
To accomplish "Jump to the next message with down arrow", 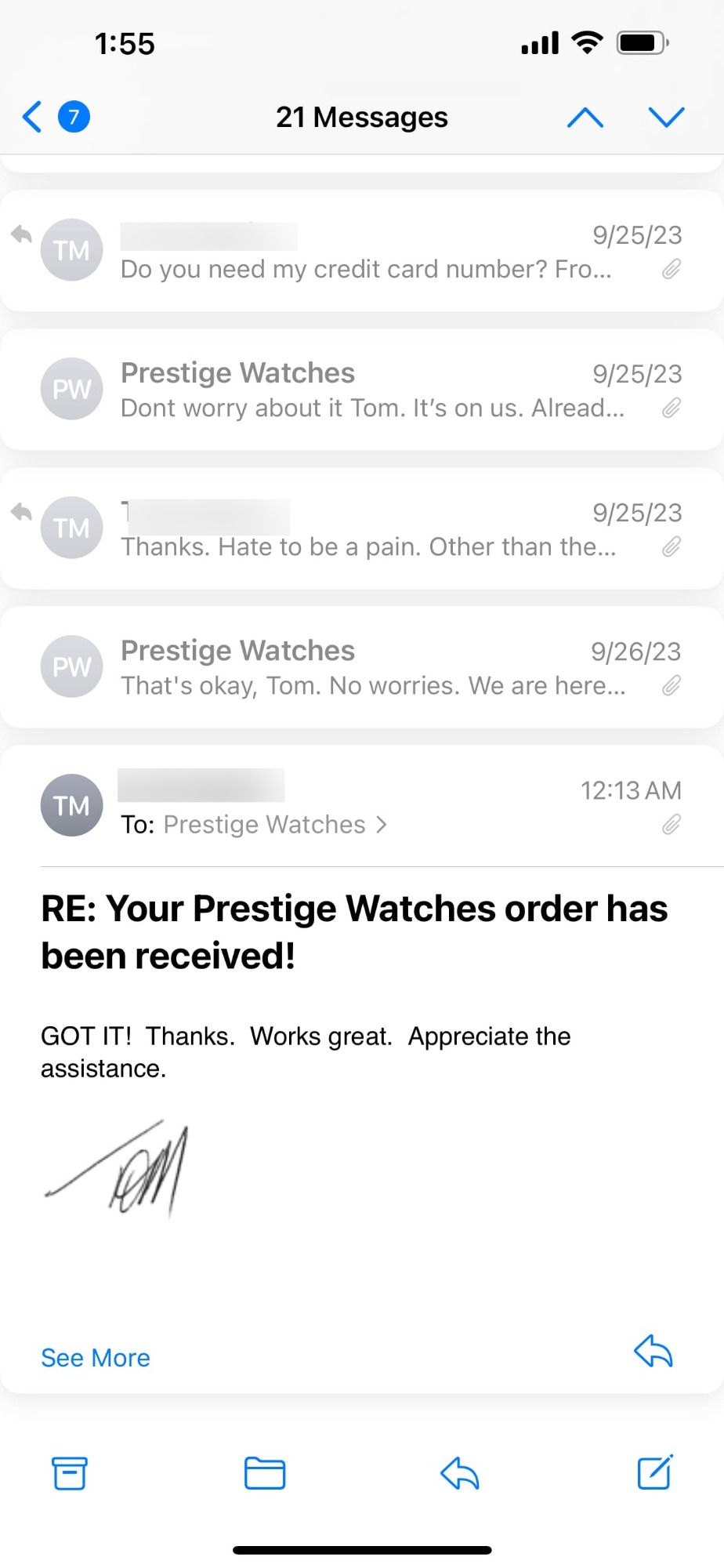I will [666, 118].
